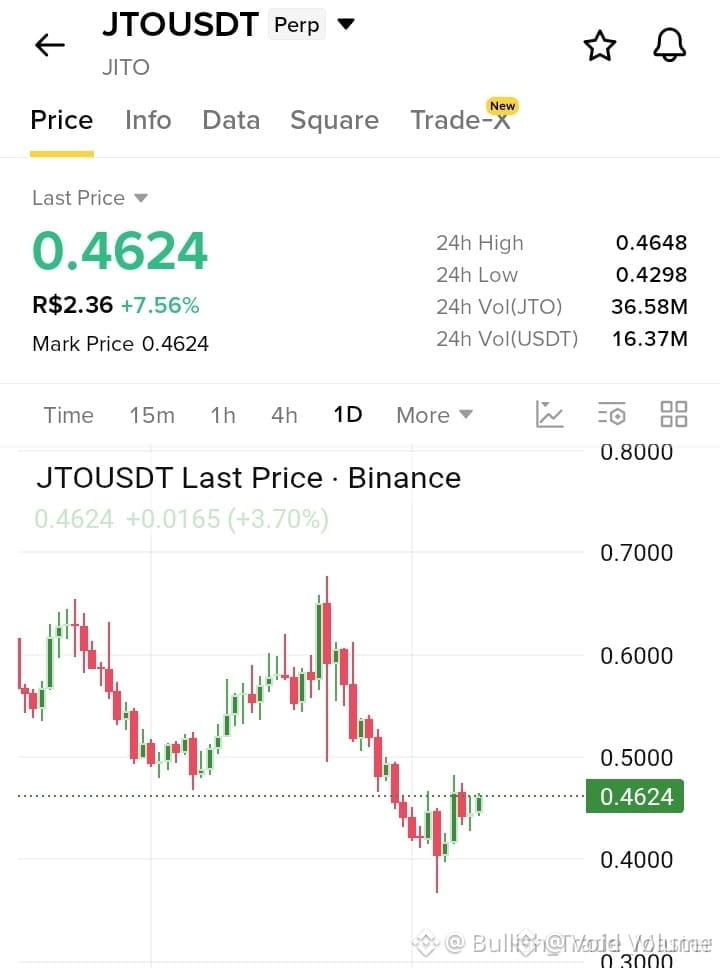Select the 1h chart interval
Viewport: 720px width, 968px height.
[223, 415]
